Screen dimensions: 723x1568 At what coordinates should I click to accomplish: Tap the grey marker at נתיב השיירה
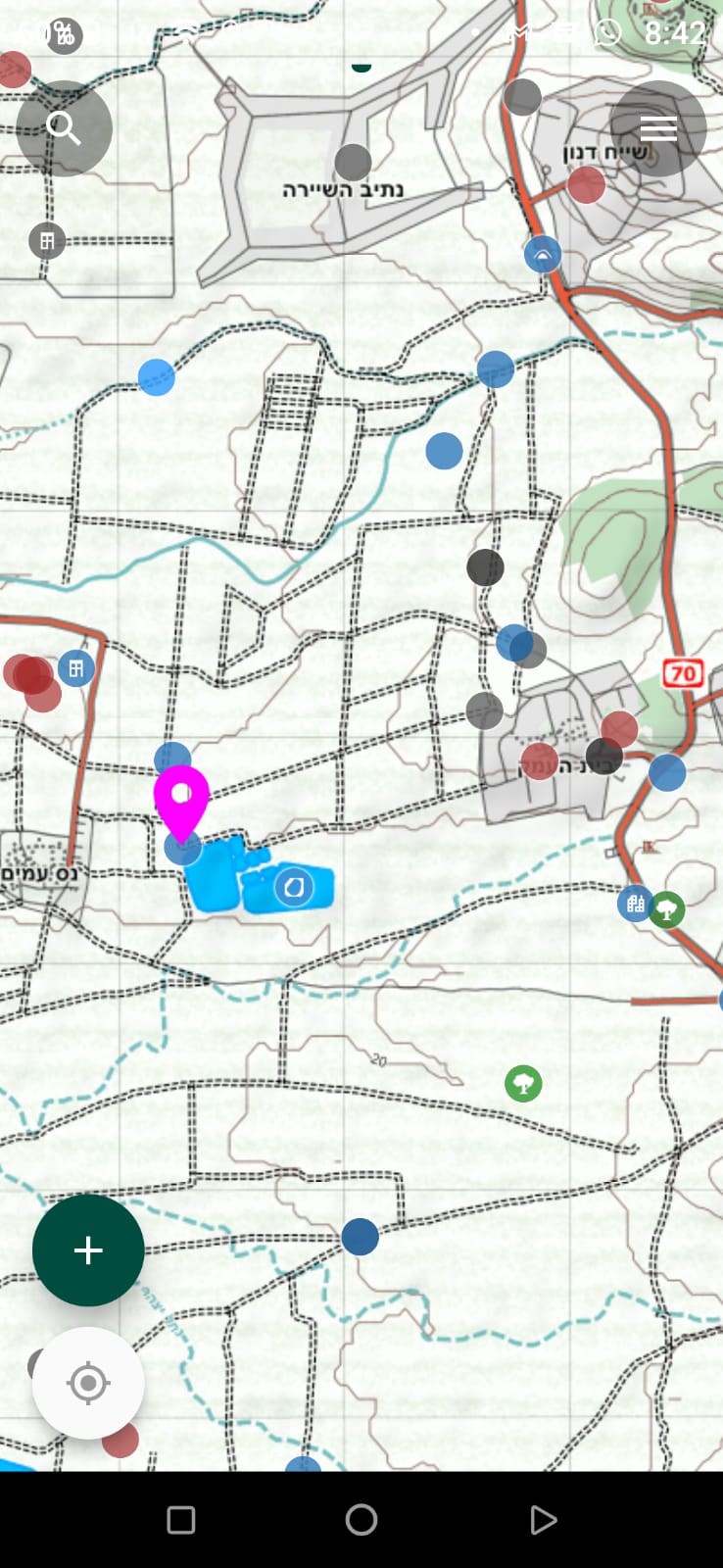pyautogui.click(x=353, y=162)
